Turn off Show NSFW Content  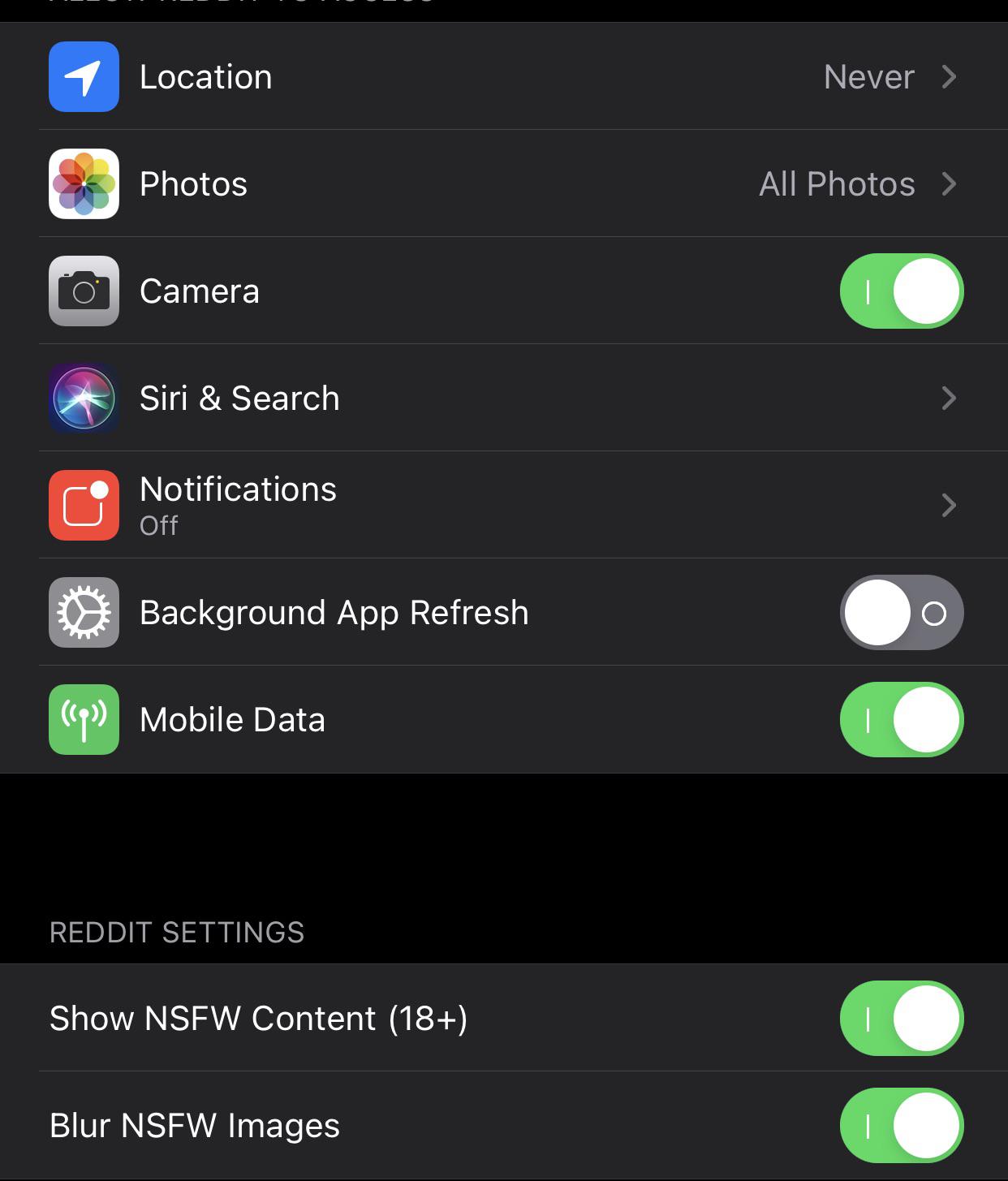click(x=901, y=1019)
